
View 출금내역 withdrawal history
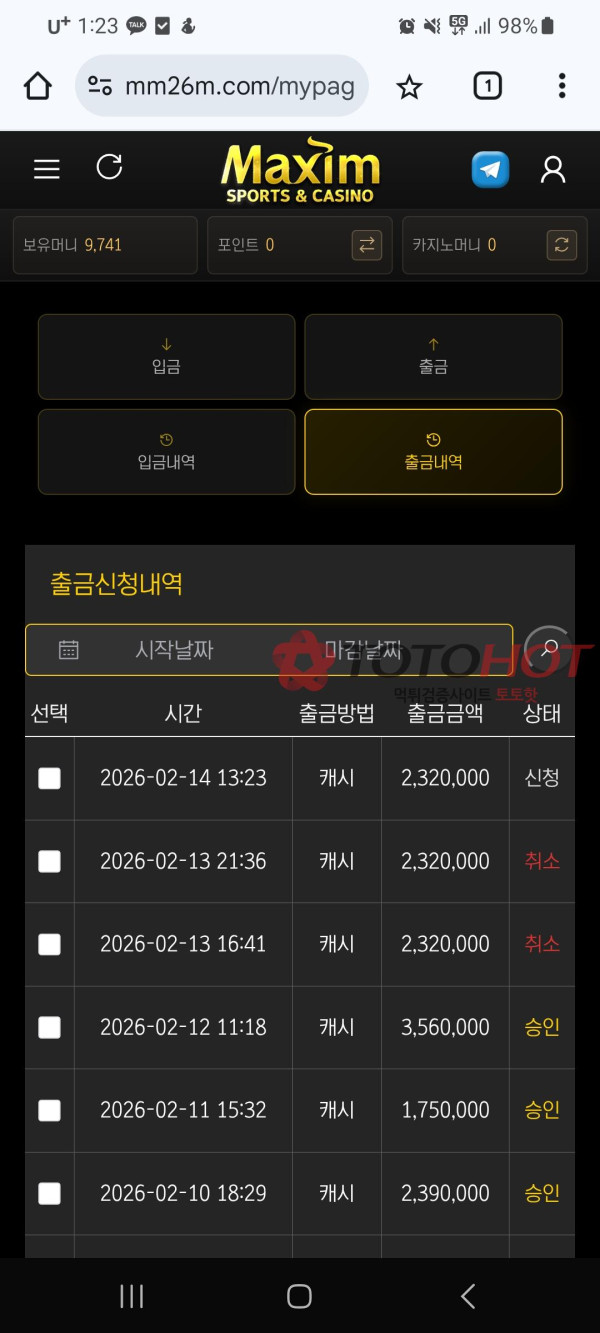point(433,452)
